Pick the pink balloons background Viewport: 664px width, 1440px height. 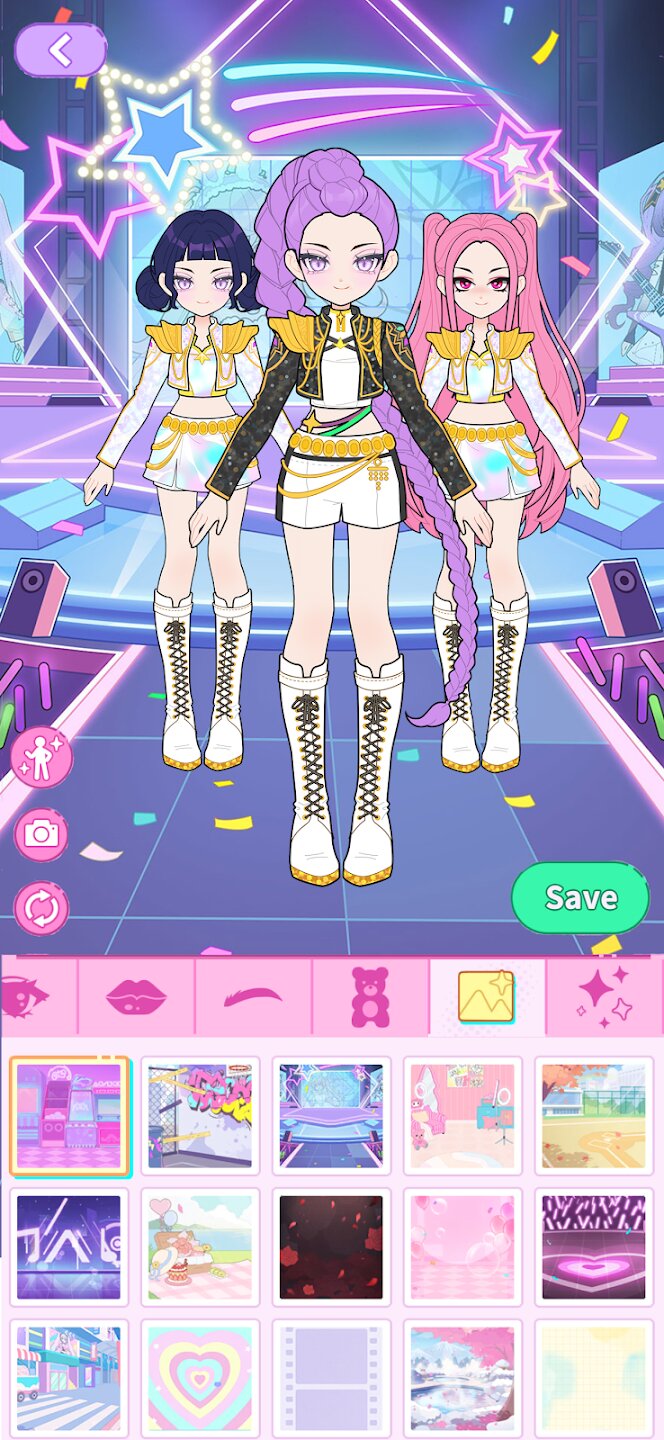pos(462,1246)
